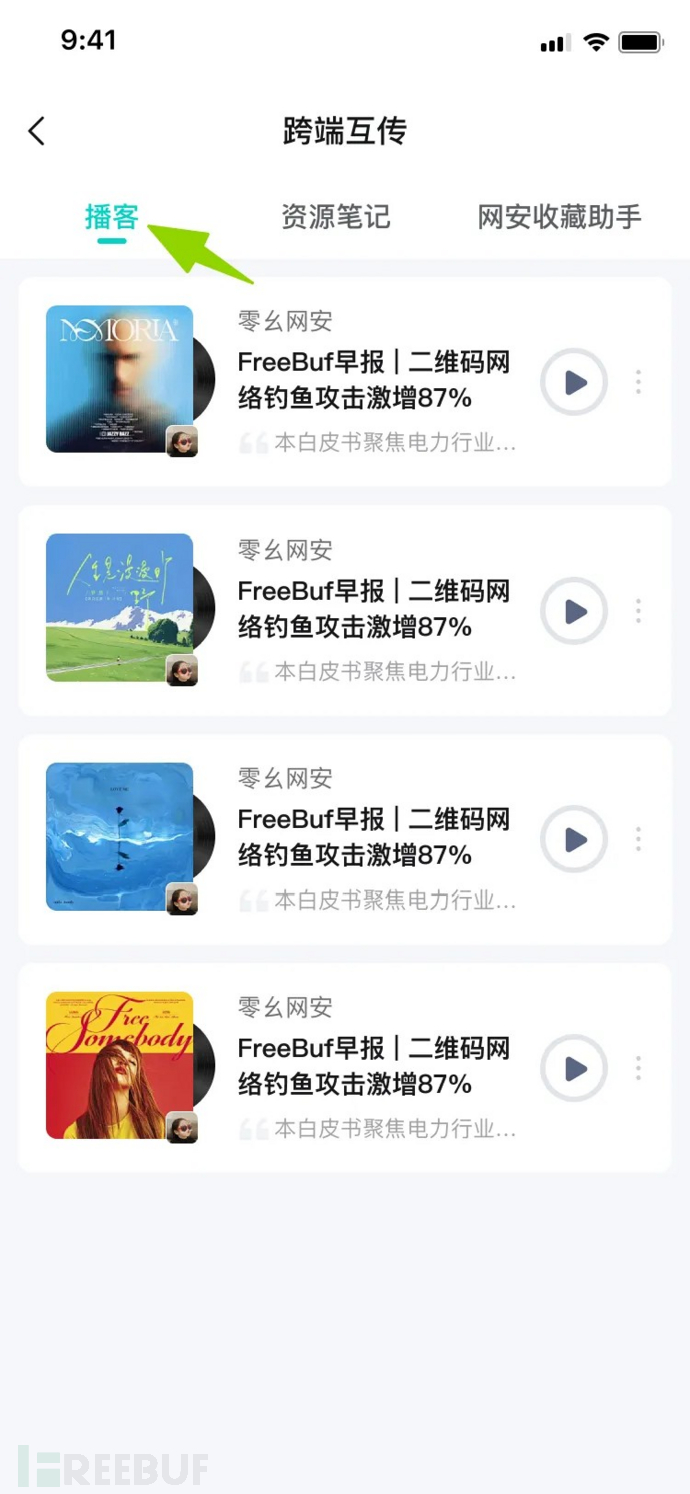Play the podcast with the blue ocean cover
This screenshot has width=690, height=1494.
pos(574,840)
